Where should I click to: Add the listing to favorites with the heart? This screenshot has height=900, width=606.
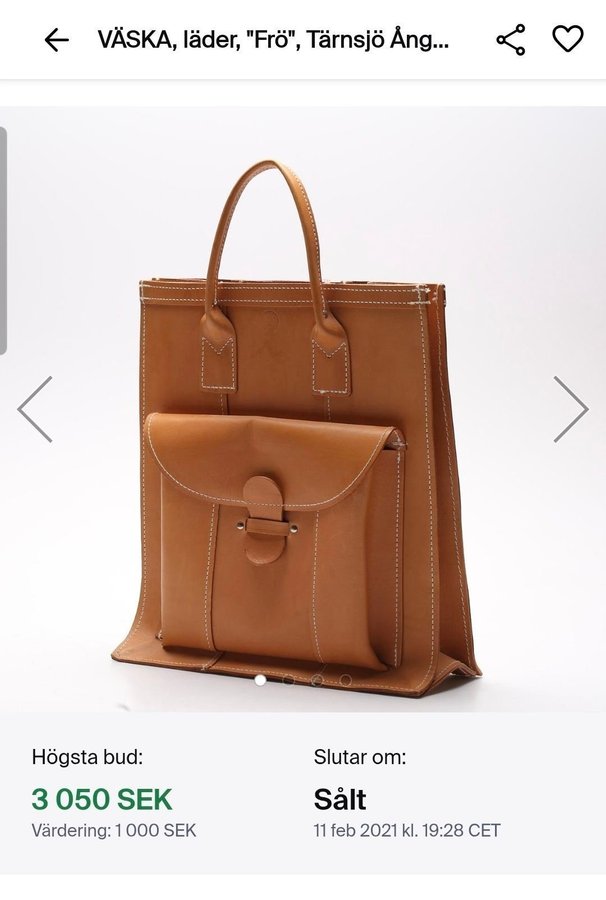tap(568, 40)
